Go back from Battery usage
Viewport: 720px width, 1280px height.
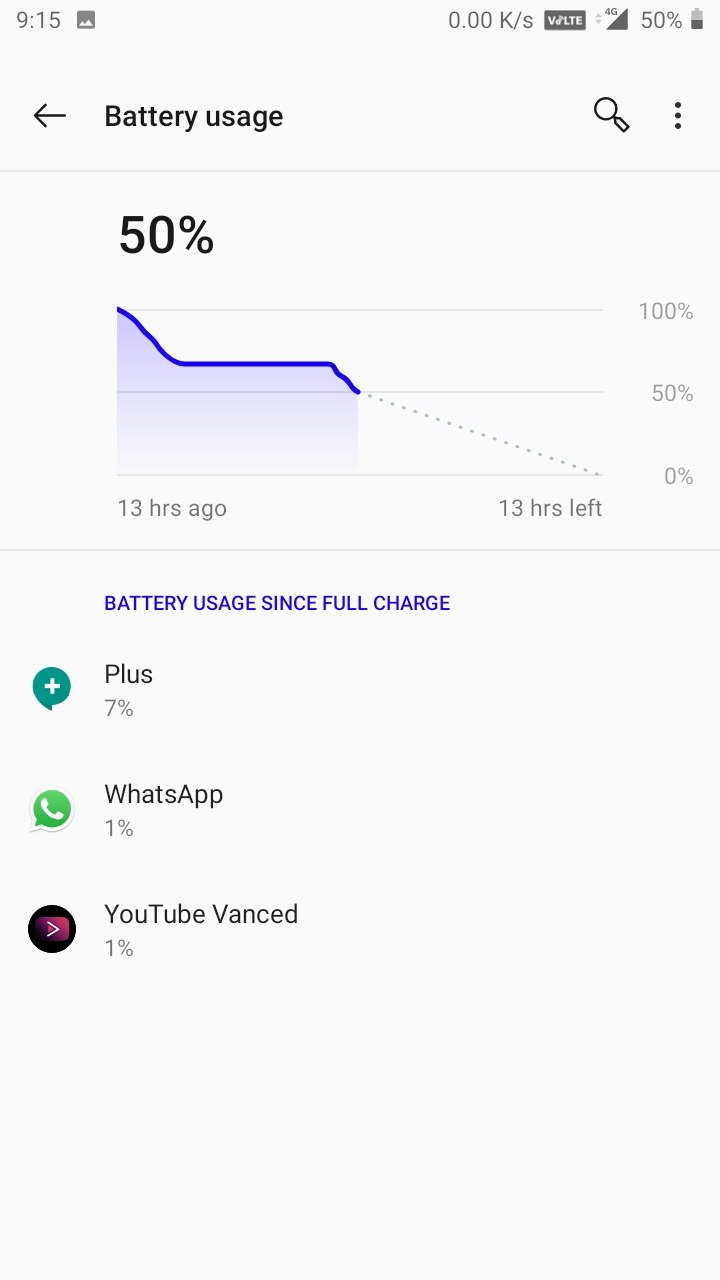click(x=49, y=116)
